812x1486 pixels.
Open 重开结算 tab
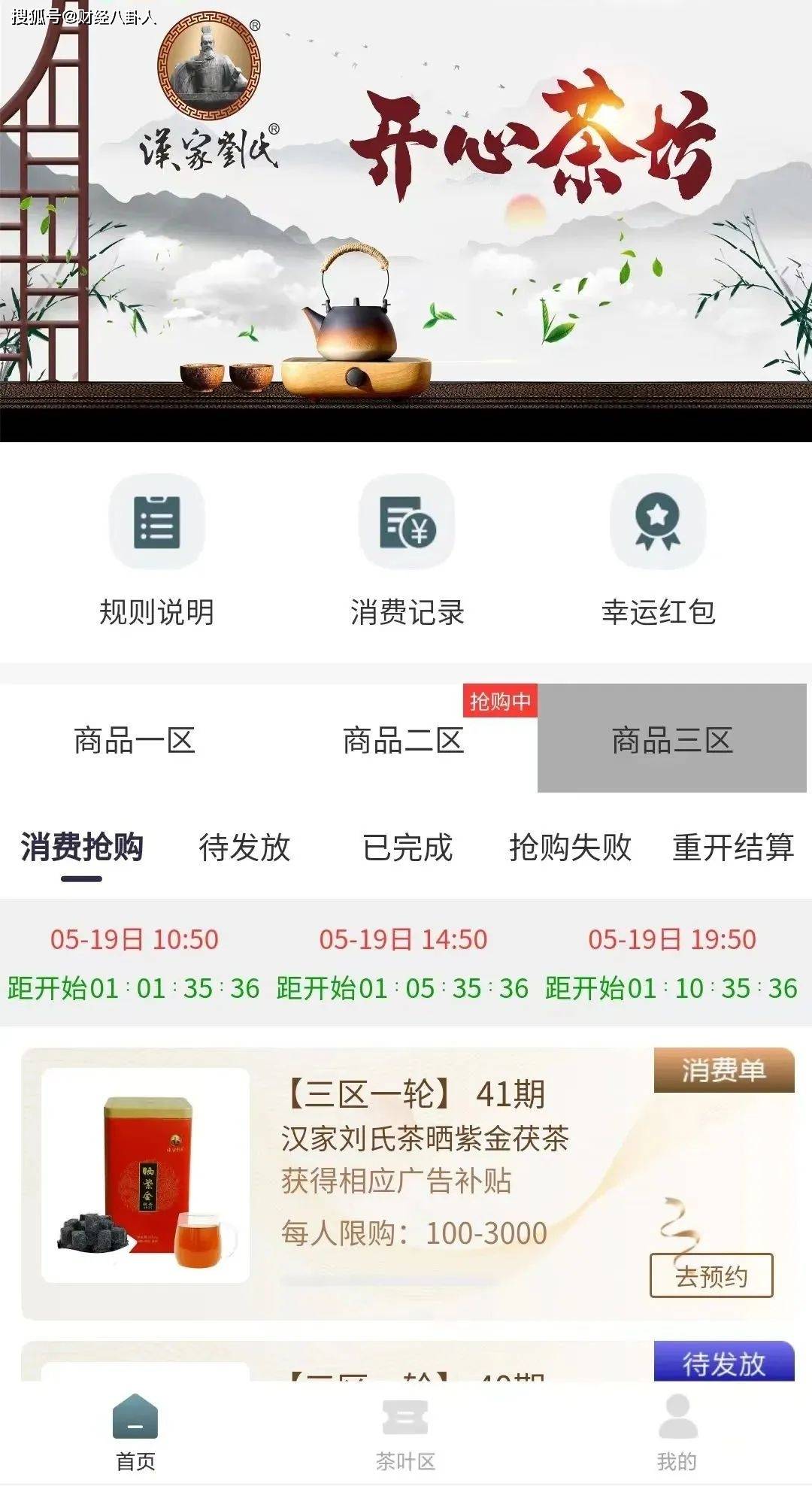click(x=732, y=848)
